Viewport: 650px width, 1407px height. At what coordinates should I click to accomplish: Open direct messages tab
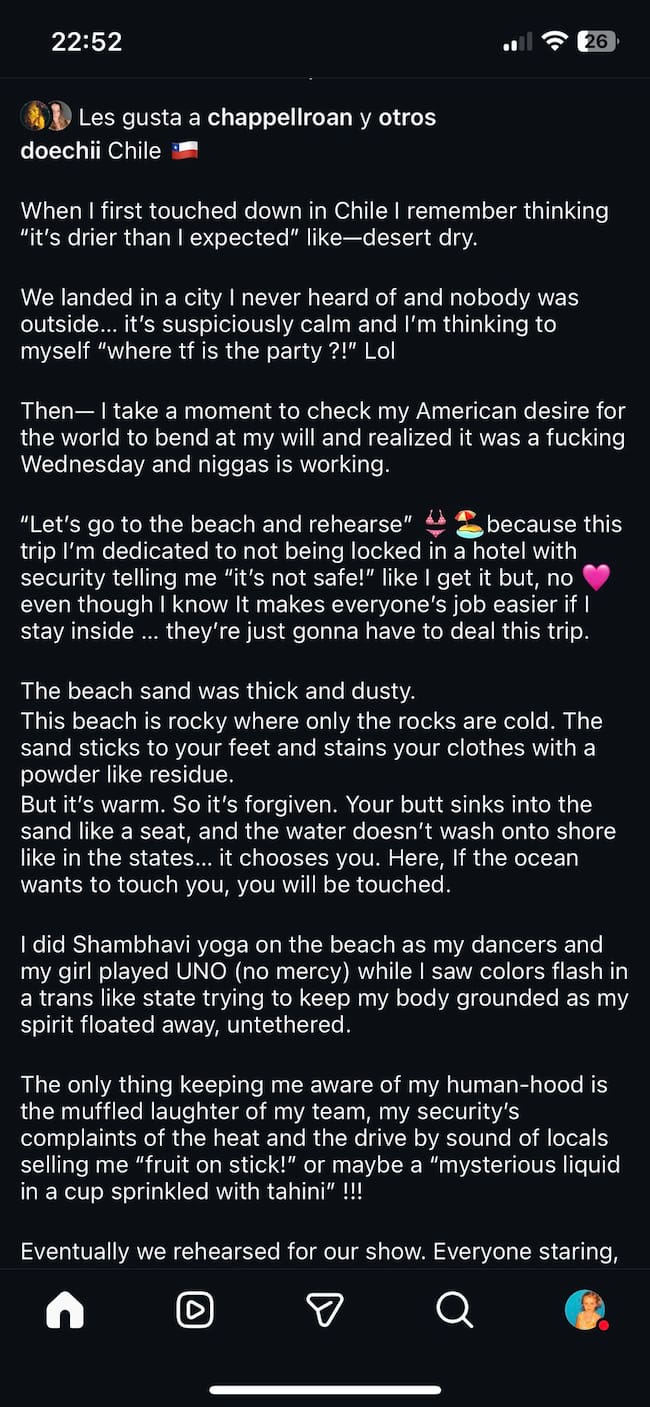click(x=325, y=1309)
